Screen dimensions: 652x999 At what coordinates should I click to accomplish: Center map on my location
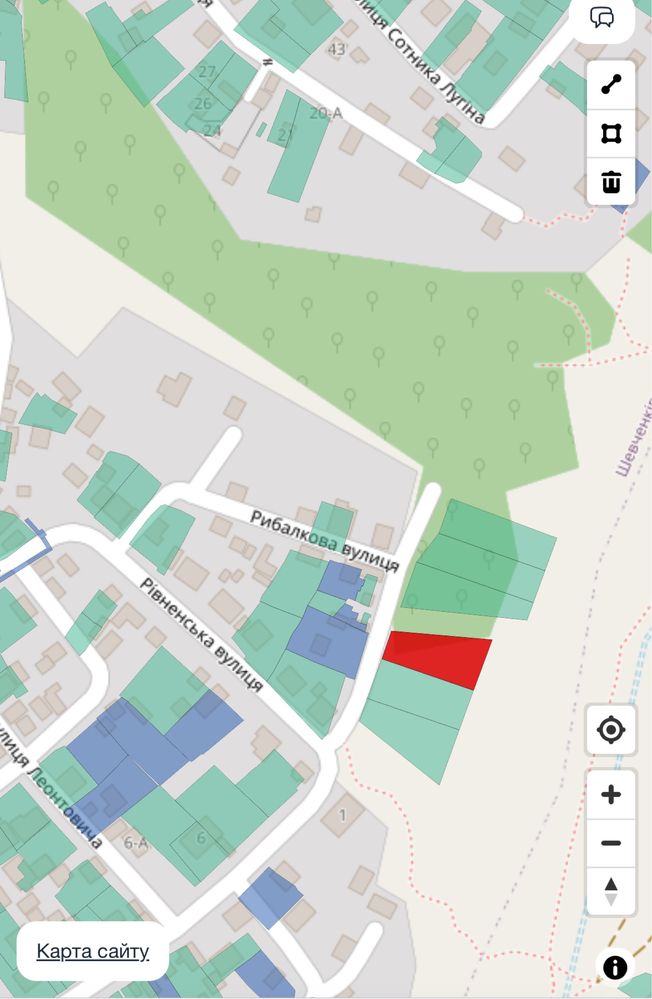point(611,730)
